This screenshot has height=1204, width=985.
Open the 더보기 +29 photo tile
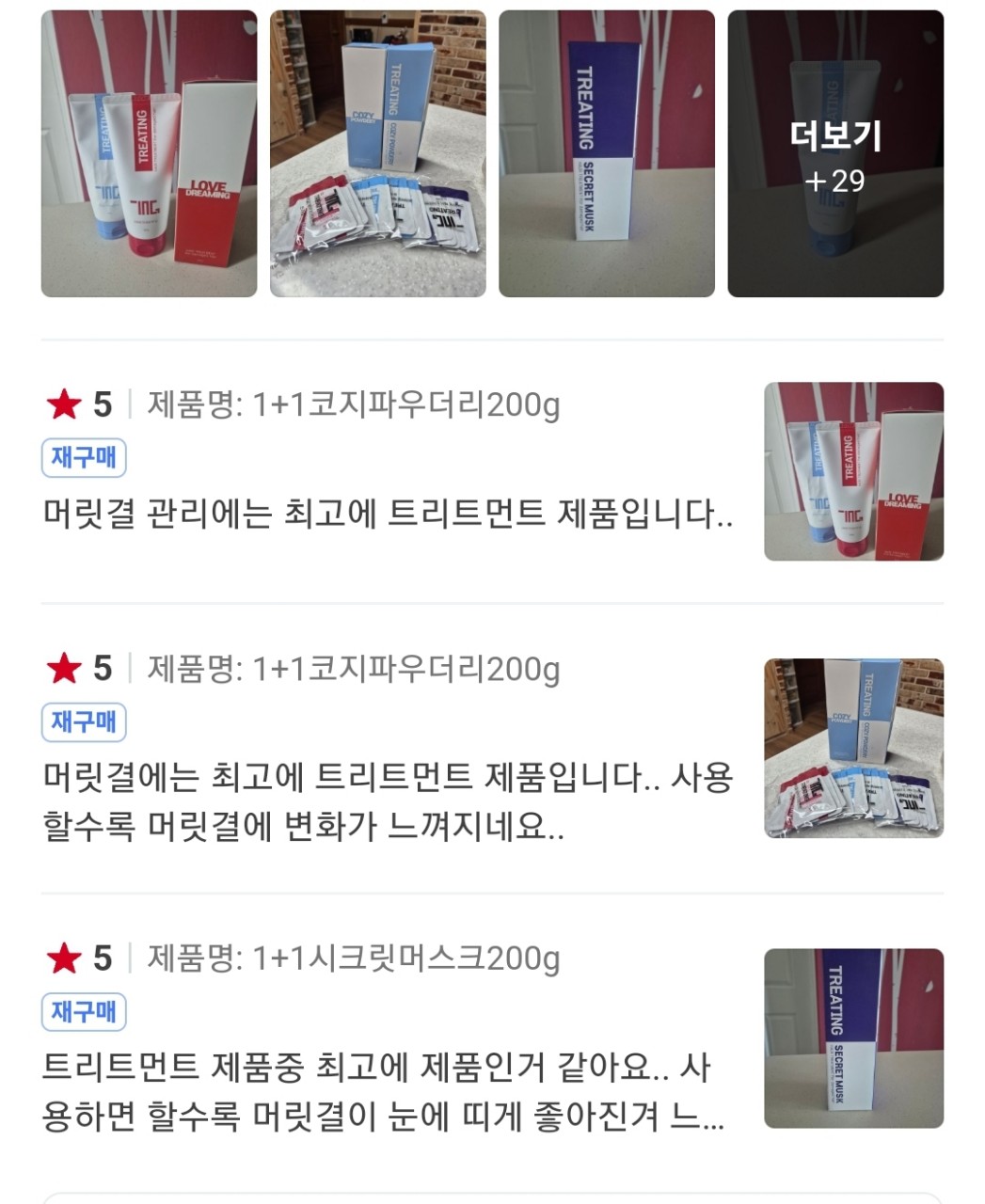835,154
